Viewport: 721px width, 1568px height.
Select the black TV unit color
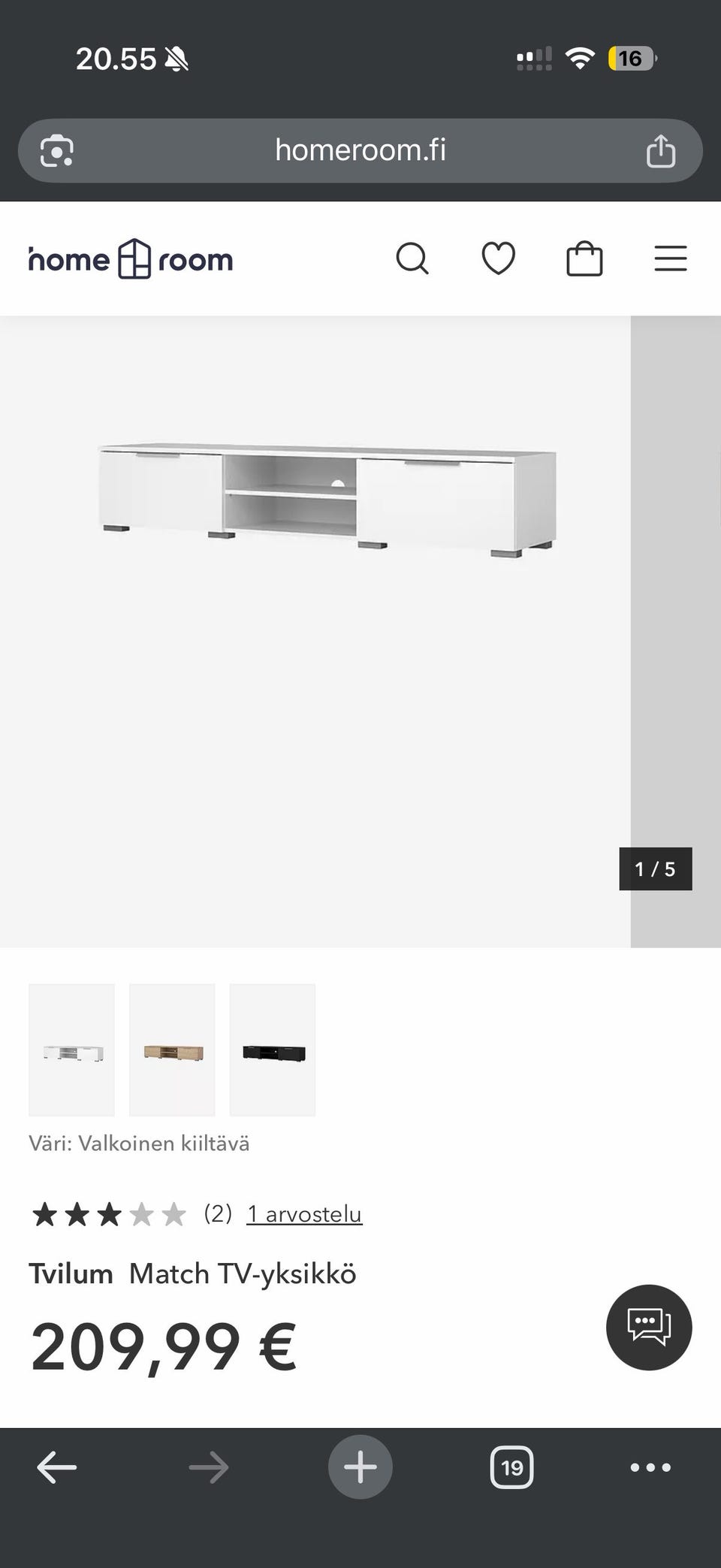[273, 1050]
